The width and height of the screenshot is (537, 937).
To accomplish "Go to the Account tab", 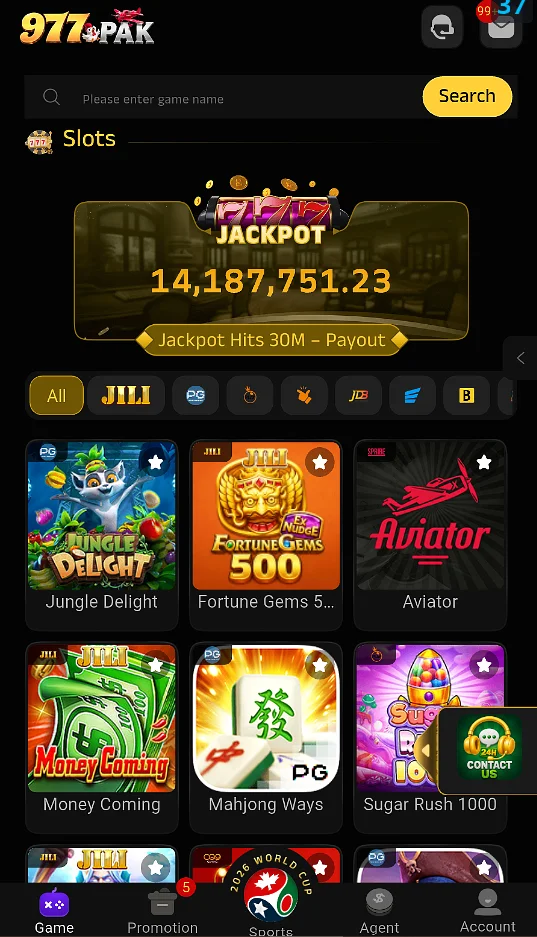I will [487, 911].
